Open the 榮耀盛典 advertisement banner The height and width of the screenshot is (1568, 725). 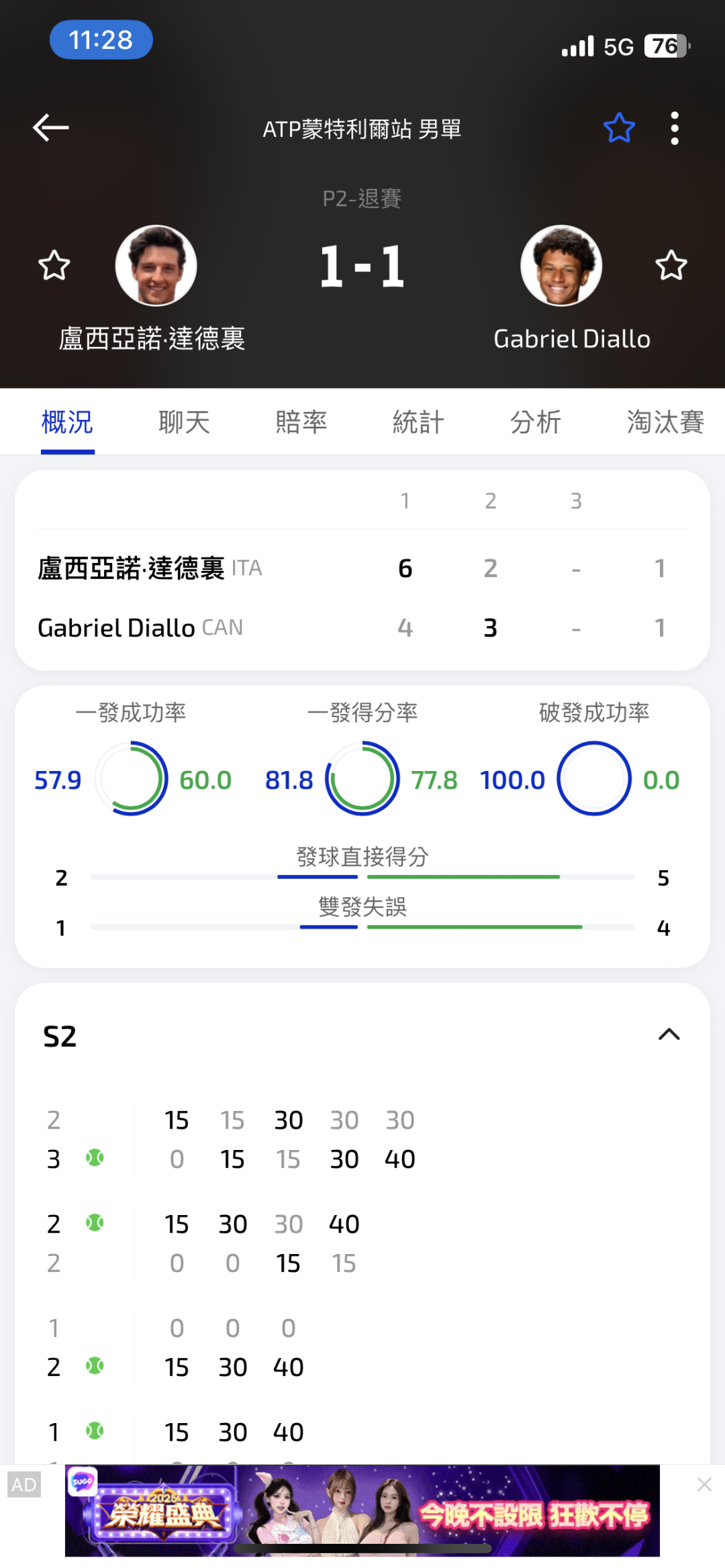pos(362,1510)
